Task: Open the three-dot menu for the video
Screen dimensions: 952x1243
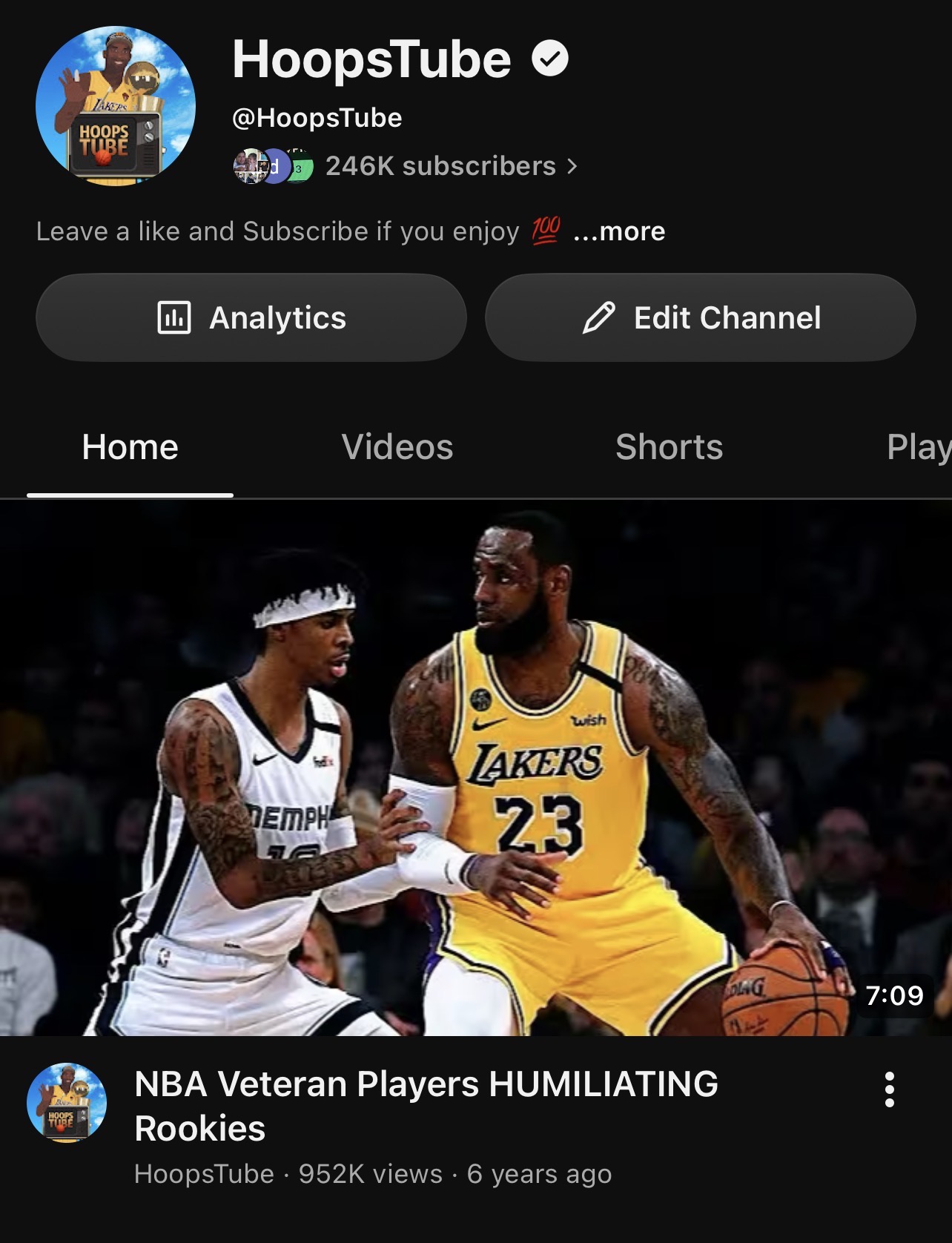Action: [890, 1089]
